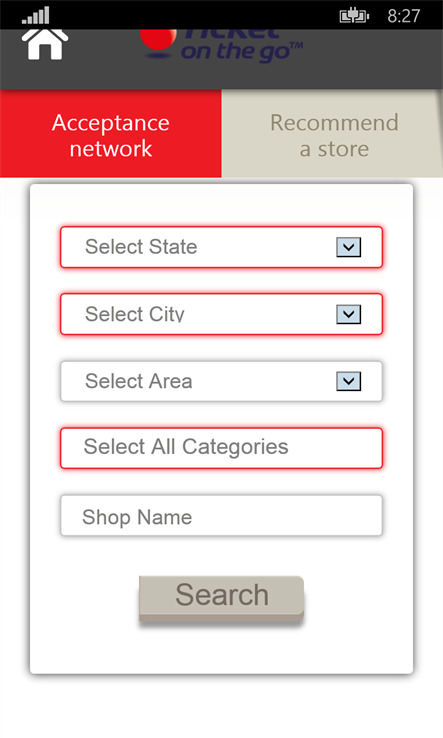Expand the Select Area dropdown
Viewport: 443px width, 738px height.
point(221,381)
